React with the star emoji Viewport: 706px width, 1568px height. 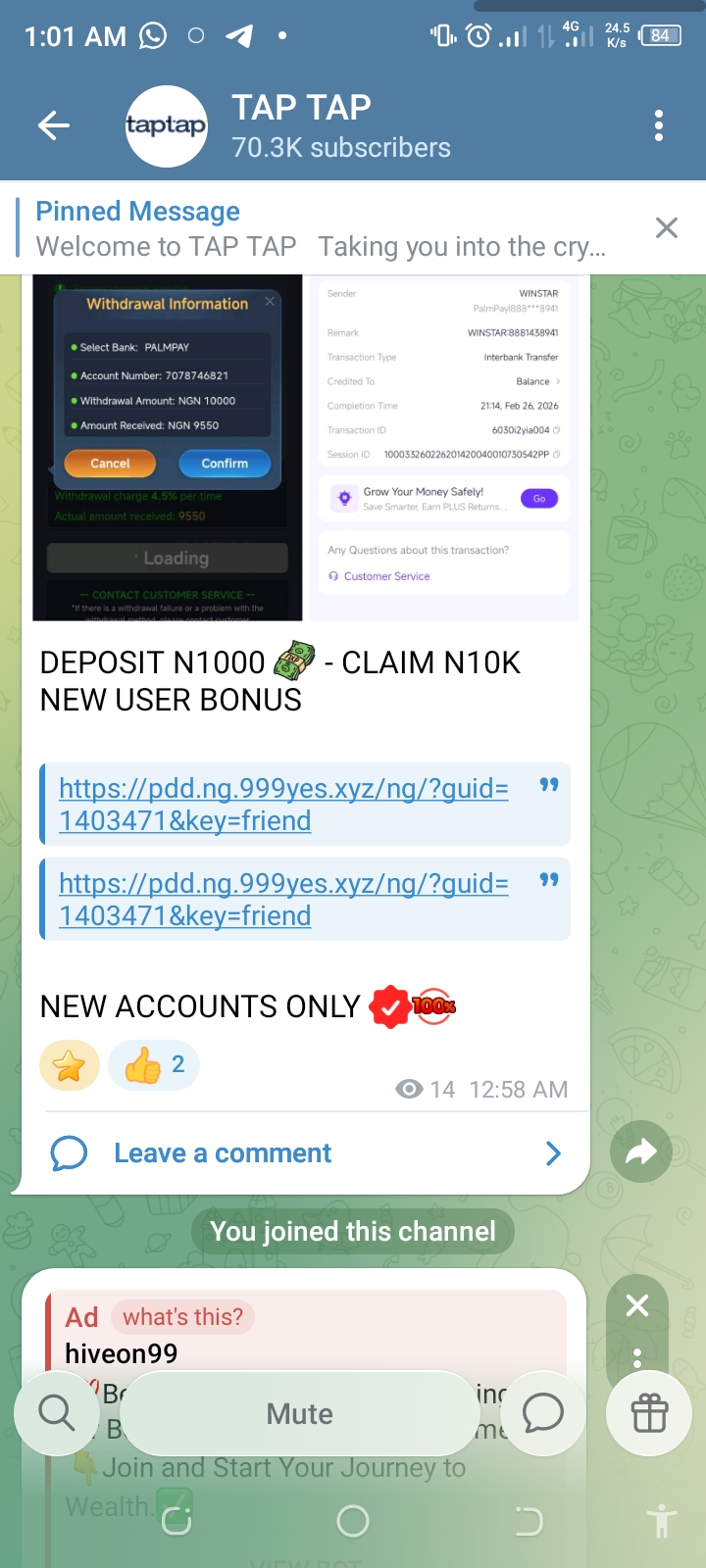(x=70, y=1065)
